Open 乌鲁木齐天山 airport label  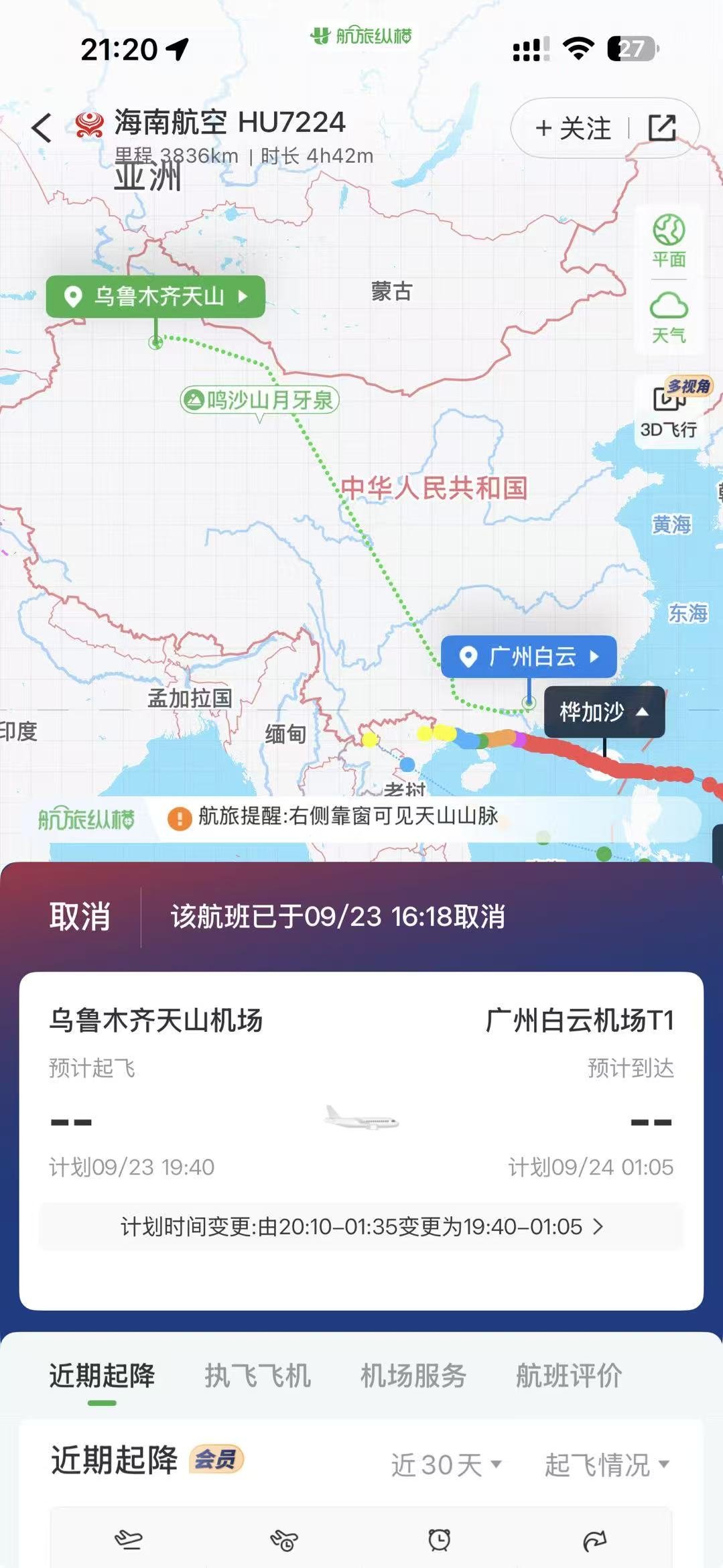(155, 296)
